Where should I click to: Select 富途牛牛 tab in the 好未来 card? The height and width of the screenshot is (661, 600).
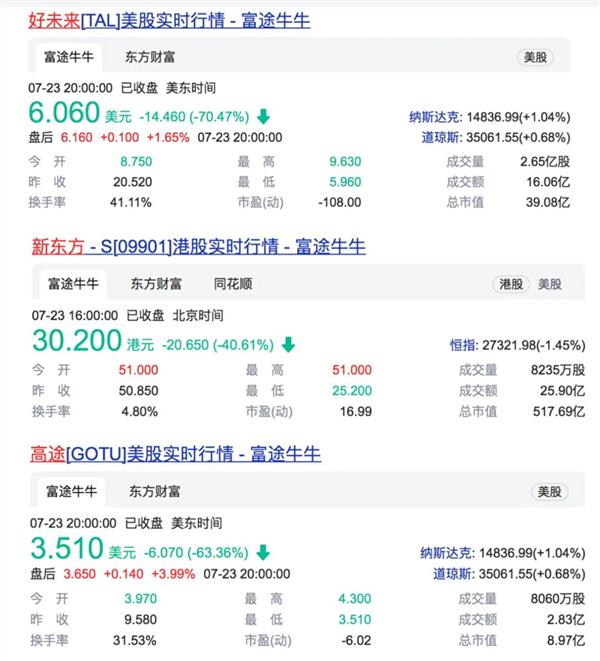tap(71, 57)
